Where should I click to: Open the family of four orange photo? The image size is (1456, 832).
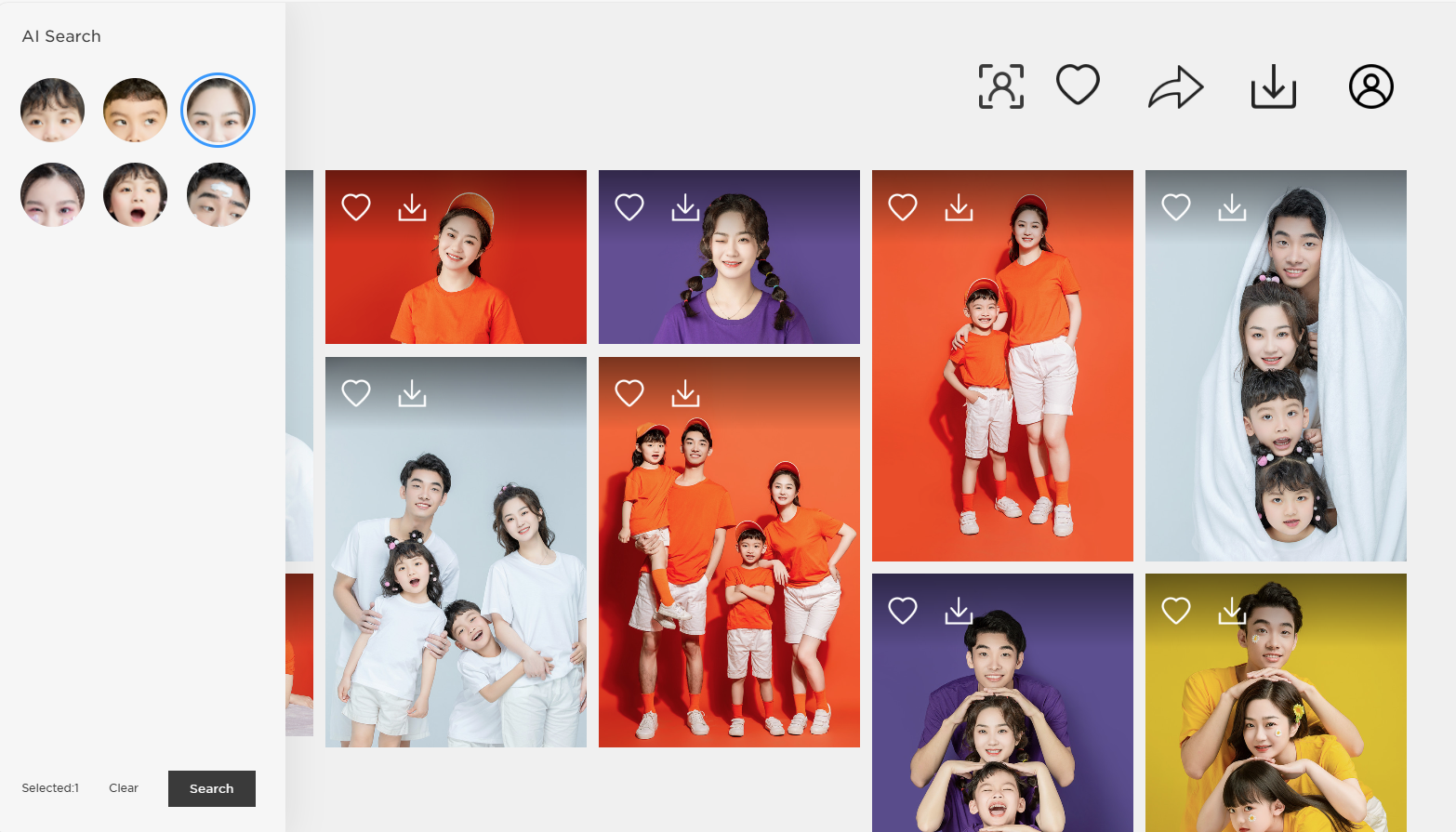point(729,576)
